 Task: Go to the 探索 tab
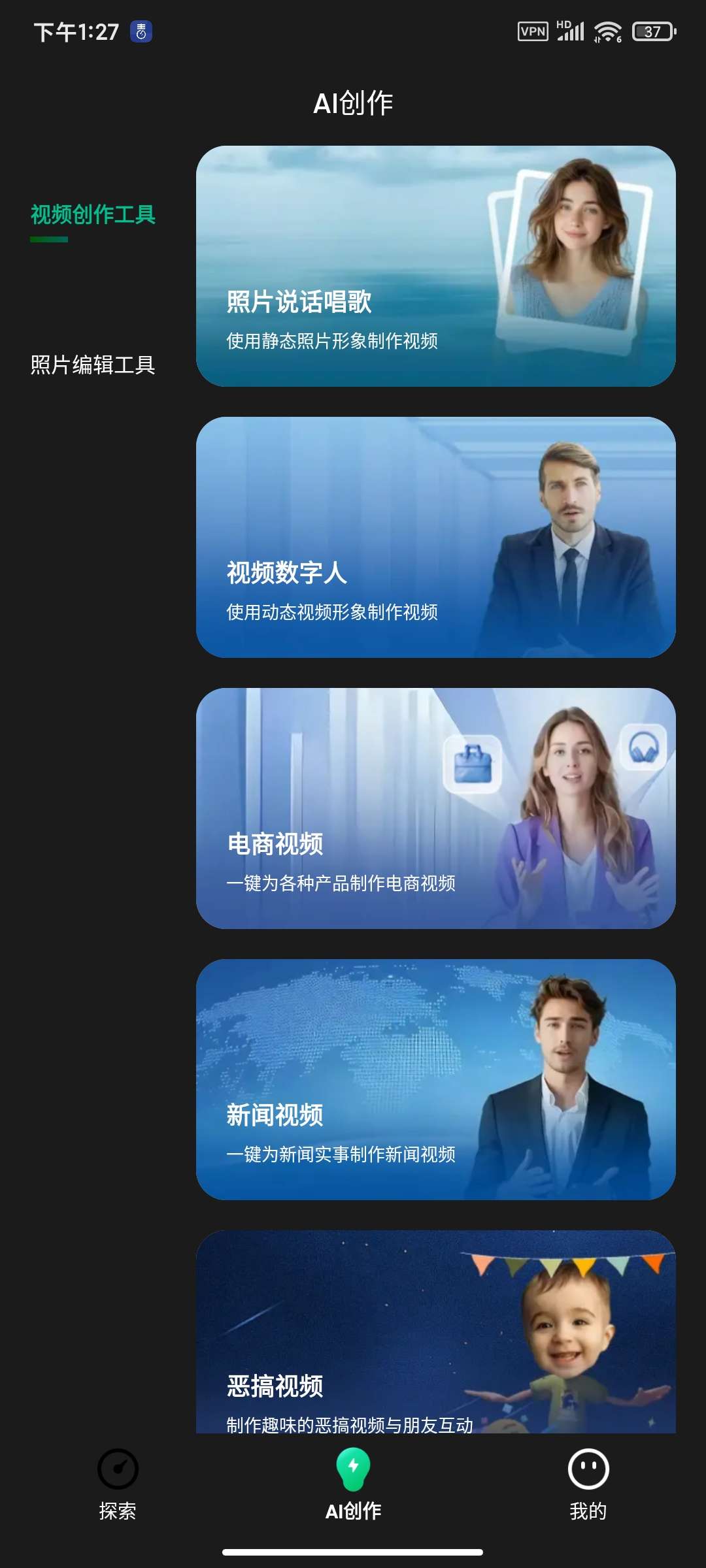(118, 1484)
